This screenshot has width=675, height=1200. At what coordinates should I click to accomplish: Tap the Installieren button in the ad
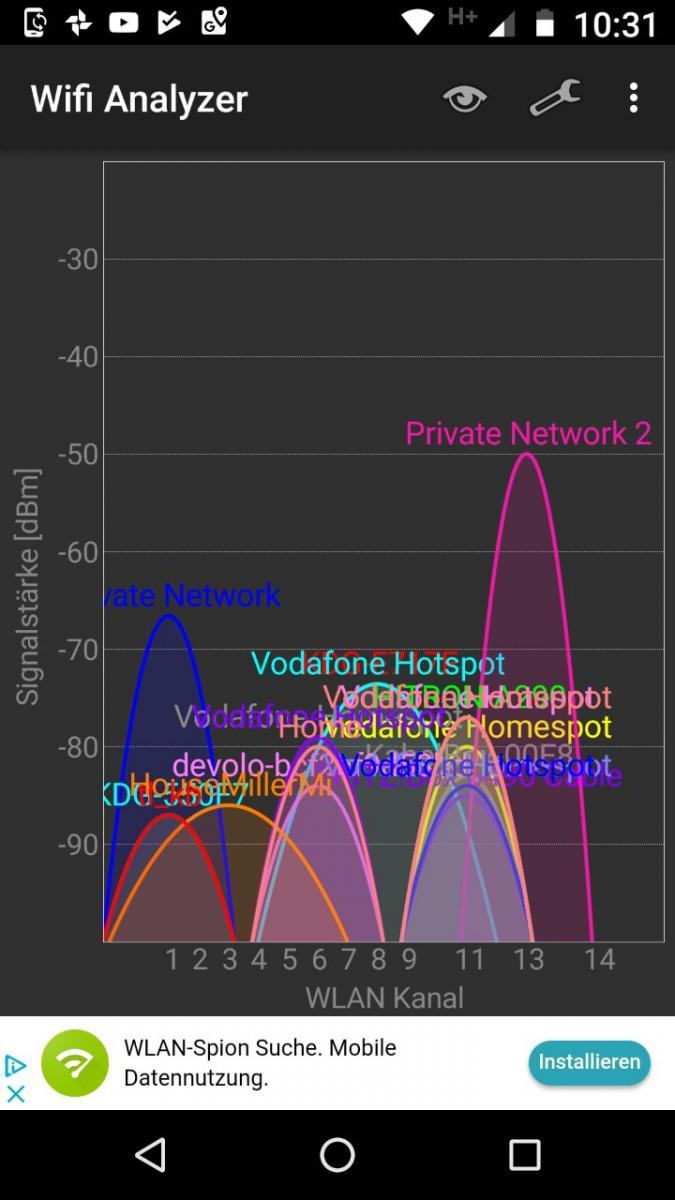click(x=589, y=1062)
